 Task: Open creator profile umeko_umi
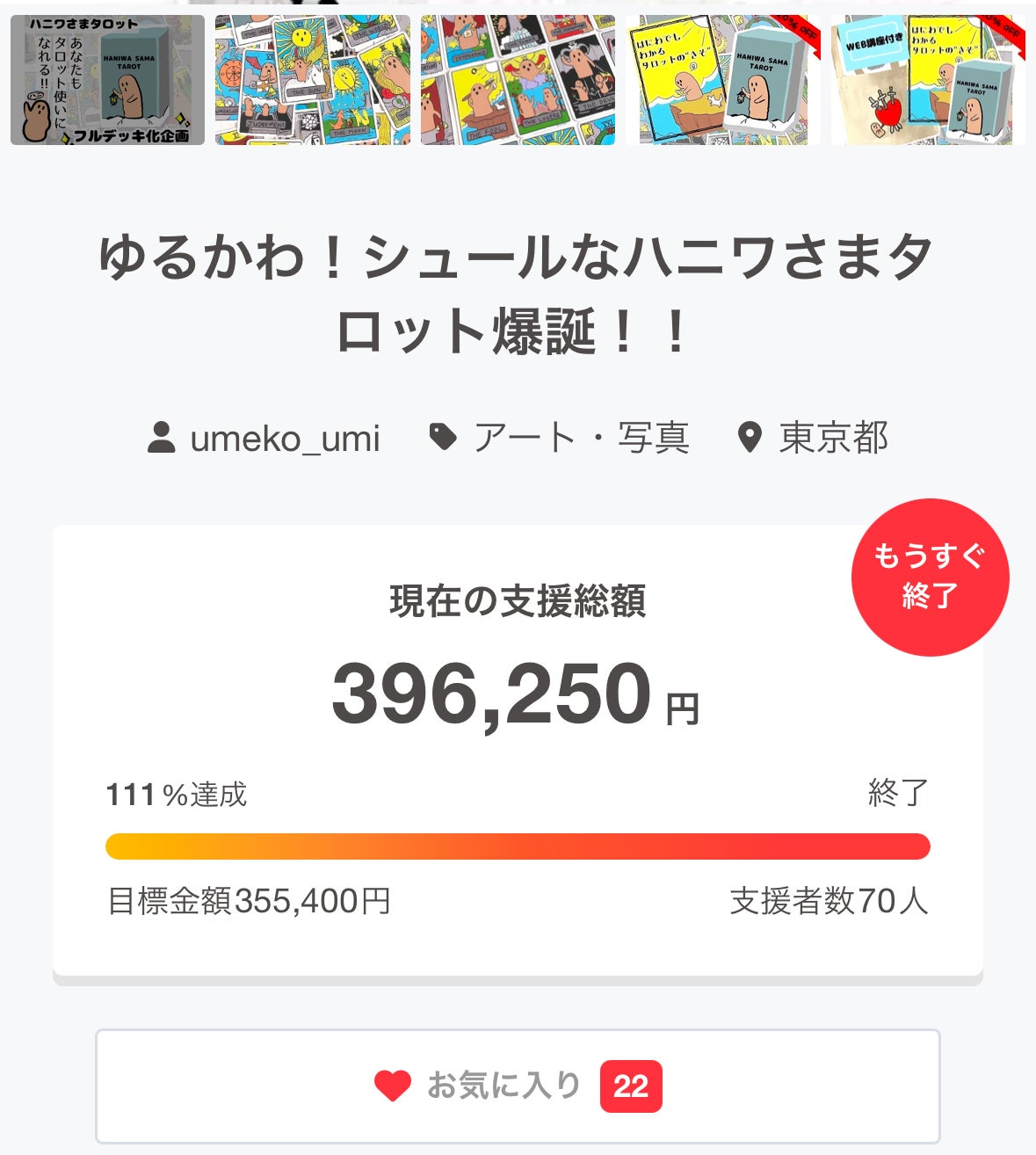[x=264, y=438]
